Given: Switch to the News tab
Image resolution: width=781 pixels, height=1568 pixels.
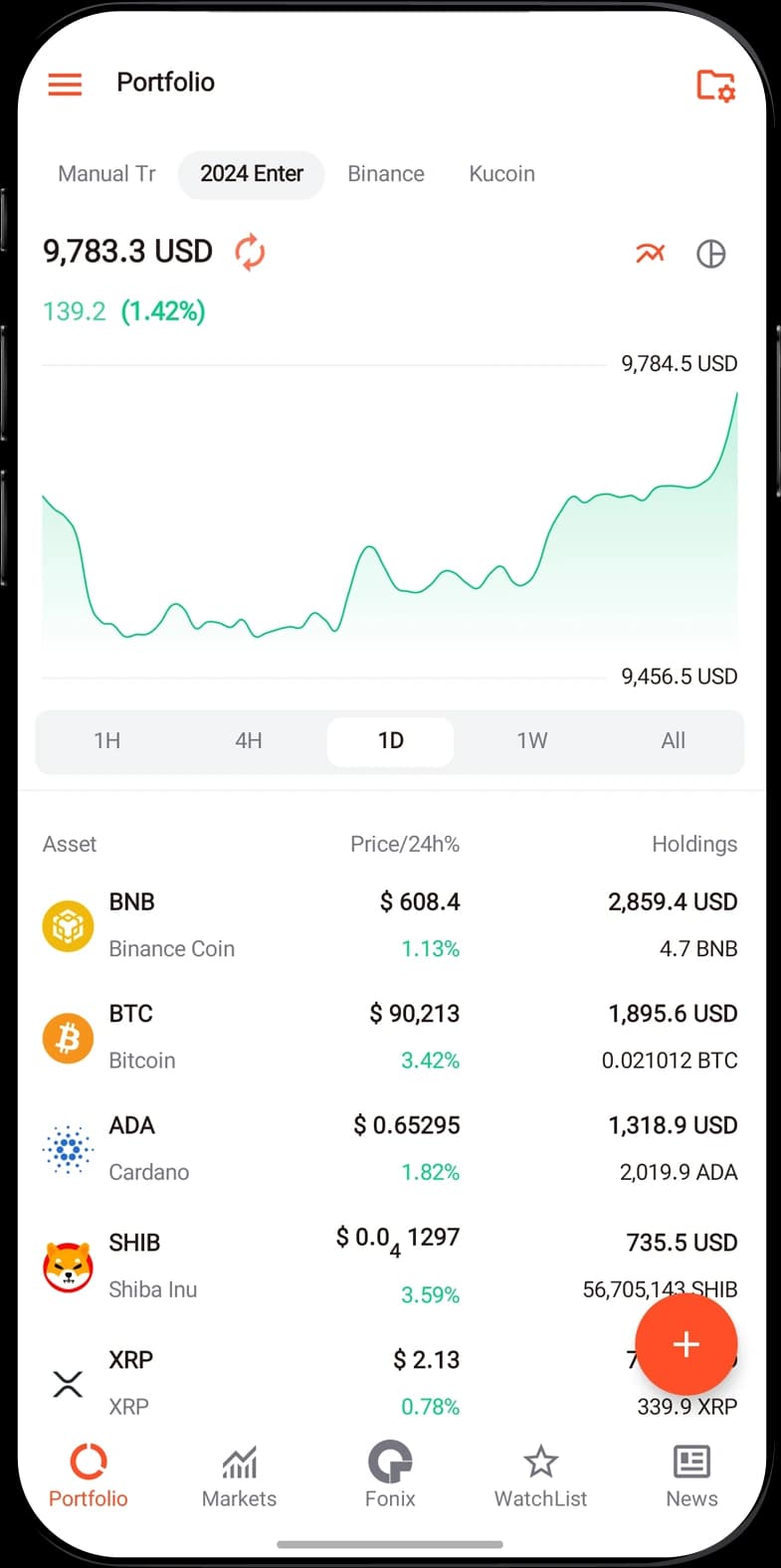Looking at the screenshot, I should coord(691,1476).
